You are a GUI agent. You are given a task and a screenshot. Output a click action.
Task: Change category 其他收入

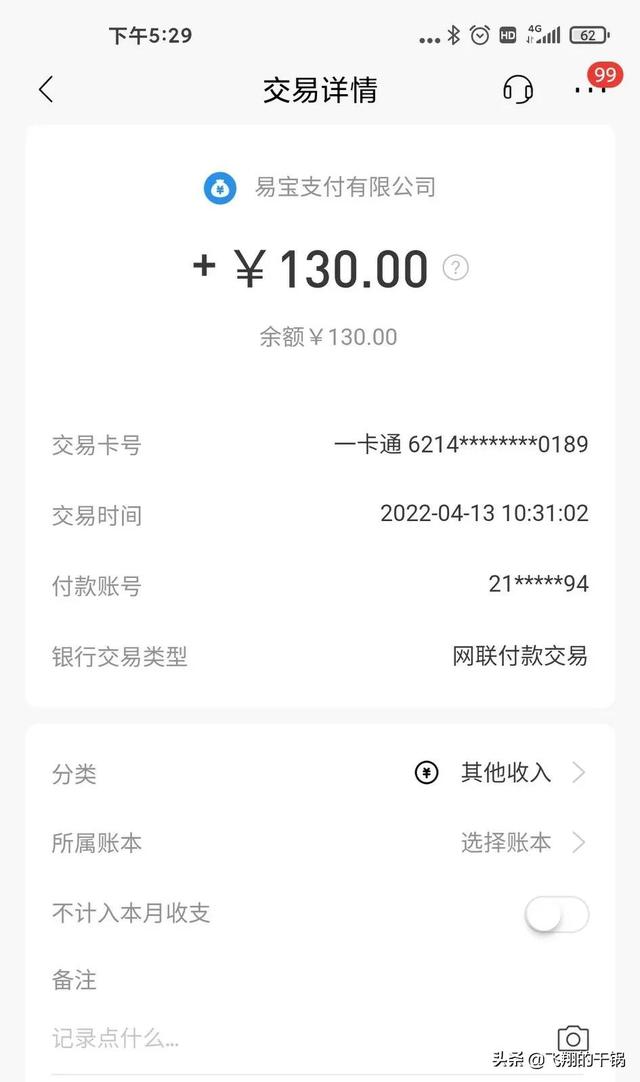pyautogui.click(x=500, y=773)
